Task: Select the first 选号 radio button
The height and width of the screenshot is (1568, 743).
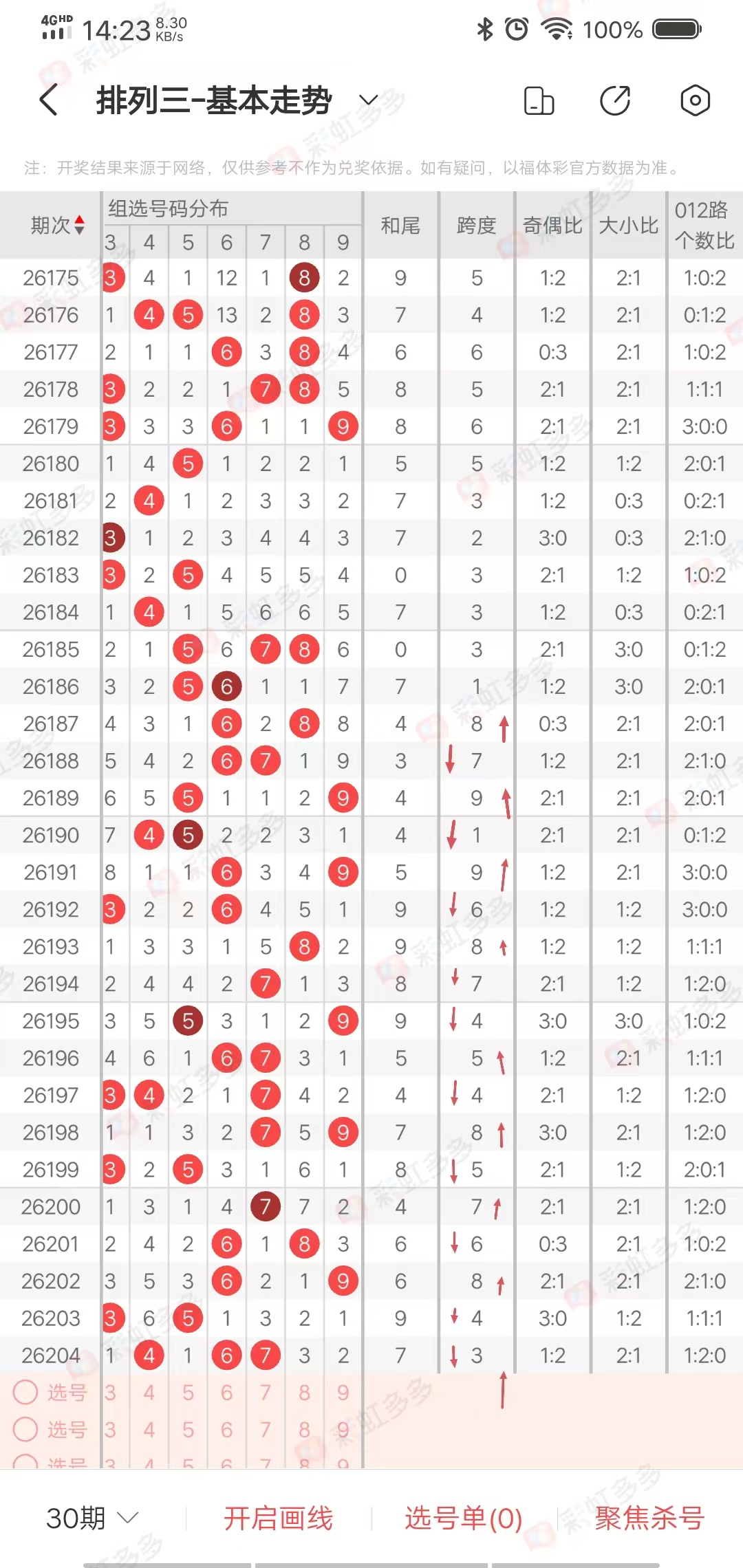Action: pyautogui.click(x=25, y=1393)
